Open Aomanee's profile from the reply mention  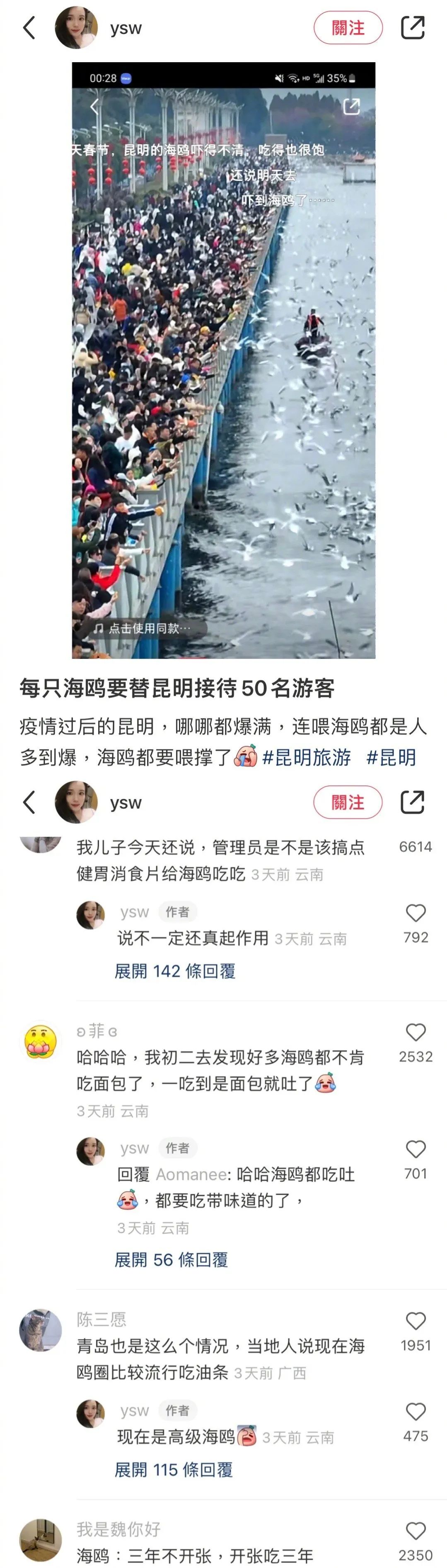[191, 1174]
